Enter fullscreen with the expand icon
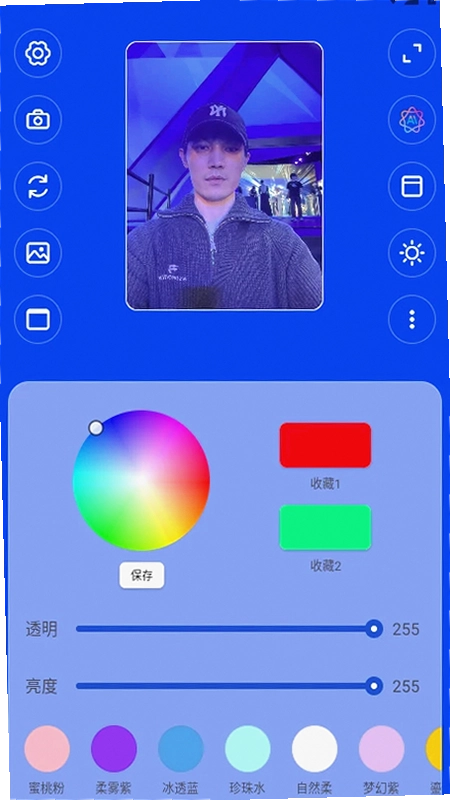 tap(412, 53)
